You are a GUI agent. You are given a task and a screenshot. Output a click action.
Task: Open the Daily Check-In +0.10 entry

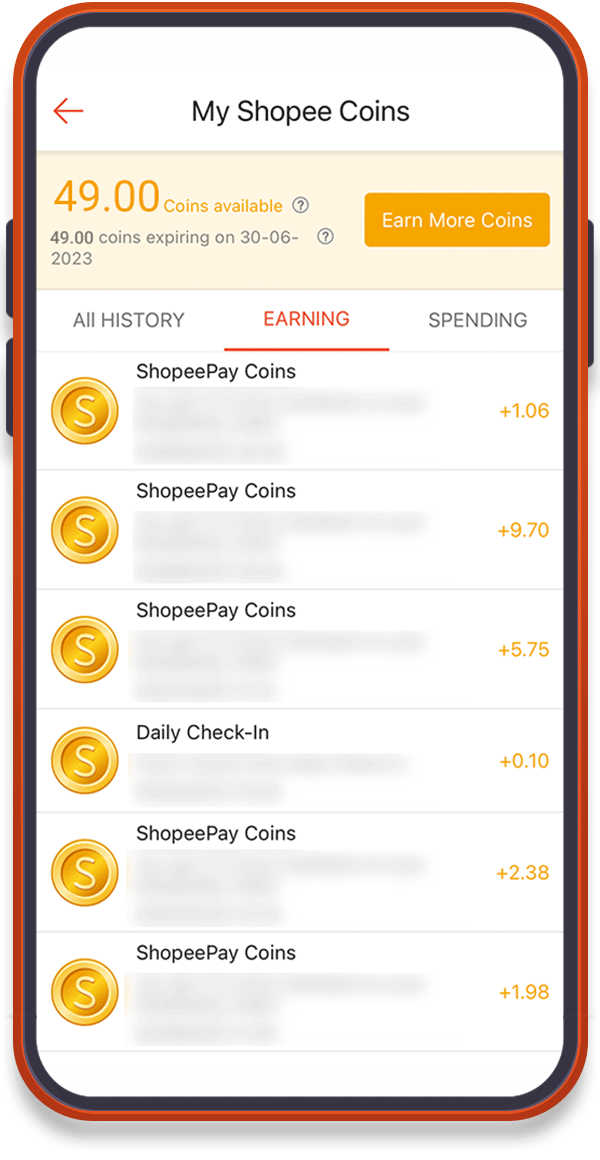(300, 761)
